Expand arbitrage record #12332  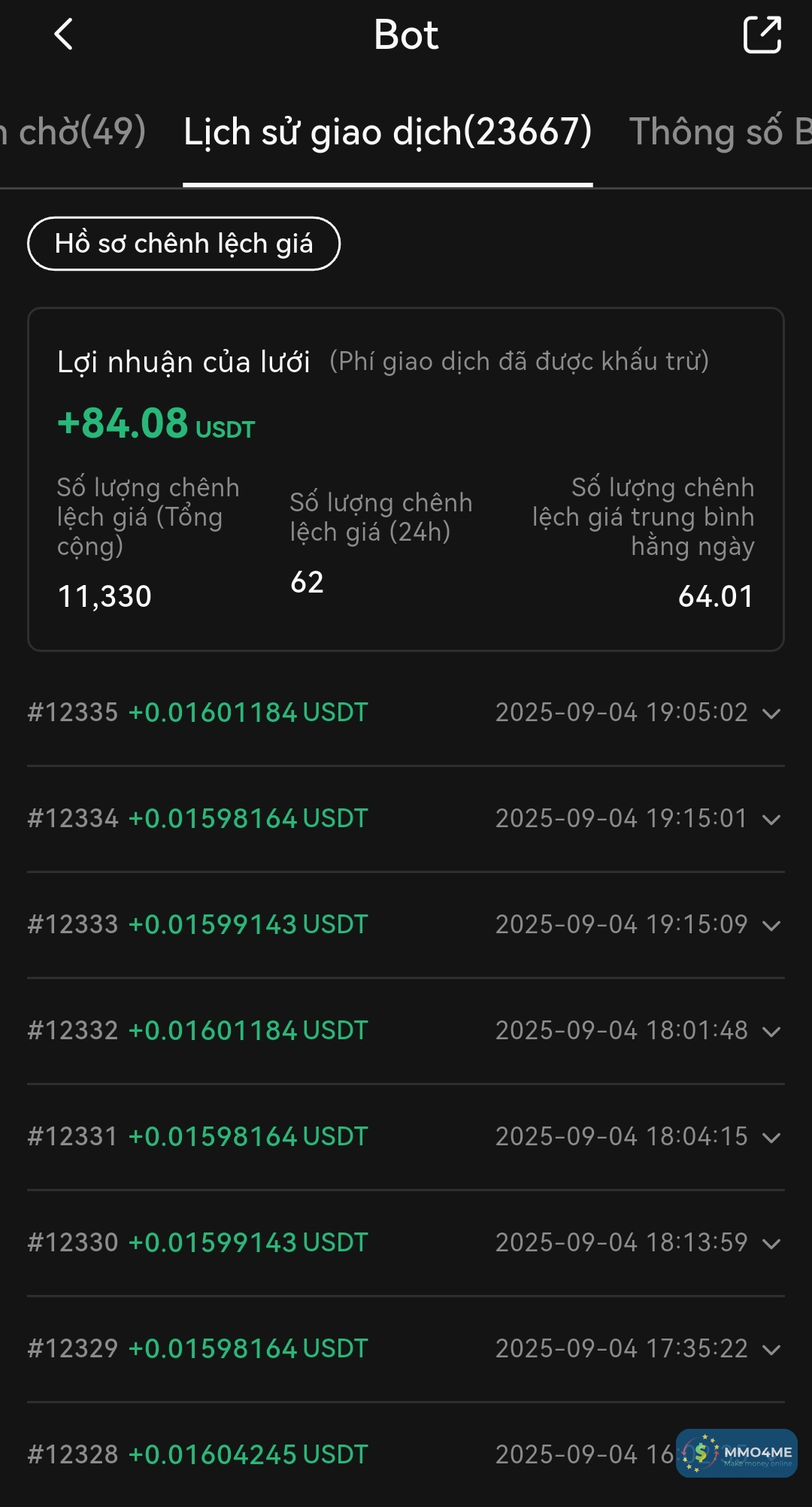[771, 1031]
